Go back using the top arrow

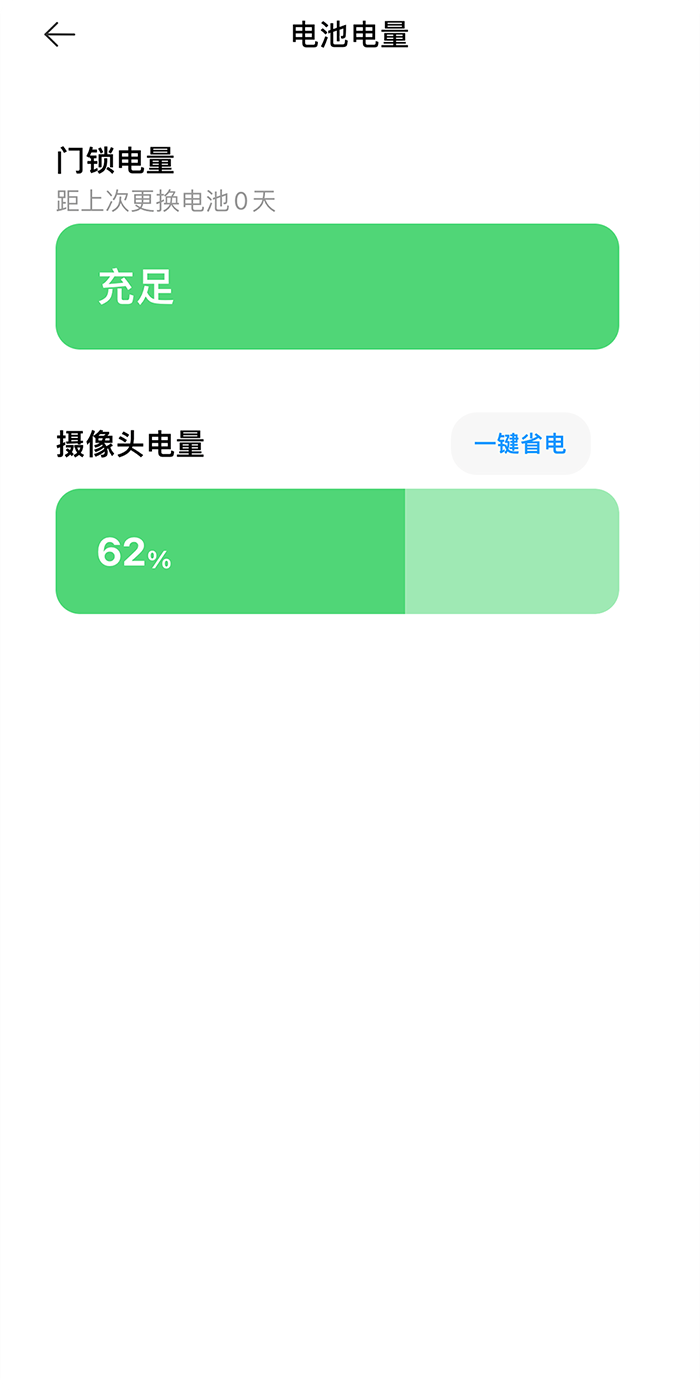click(x=60, y=35)
